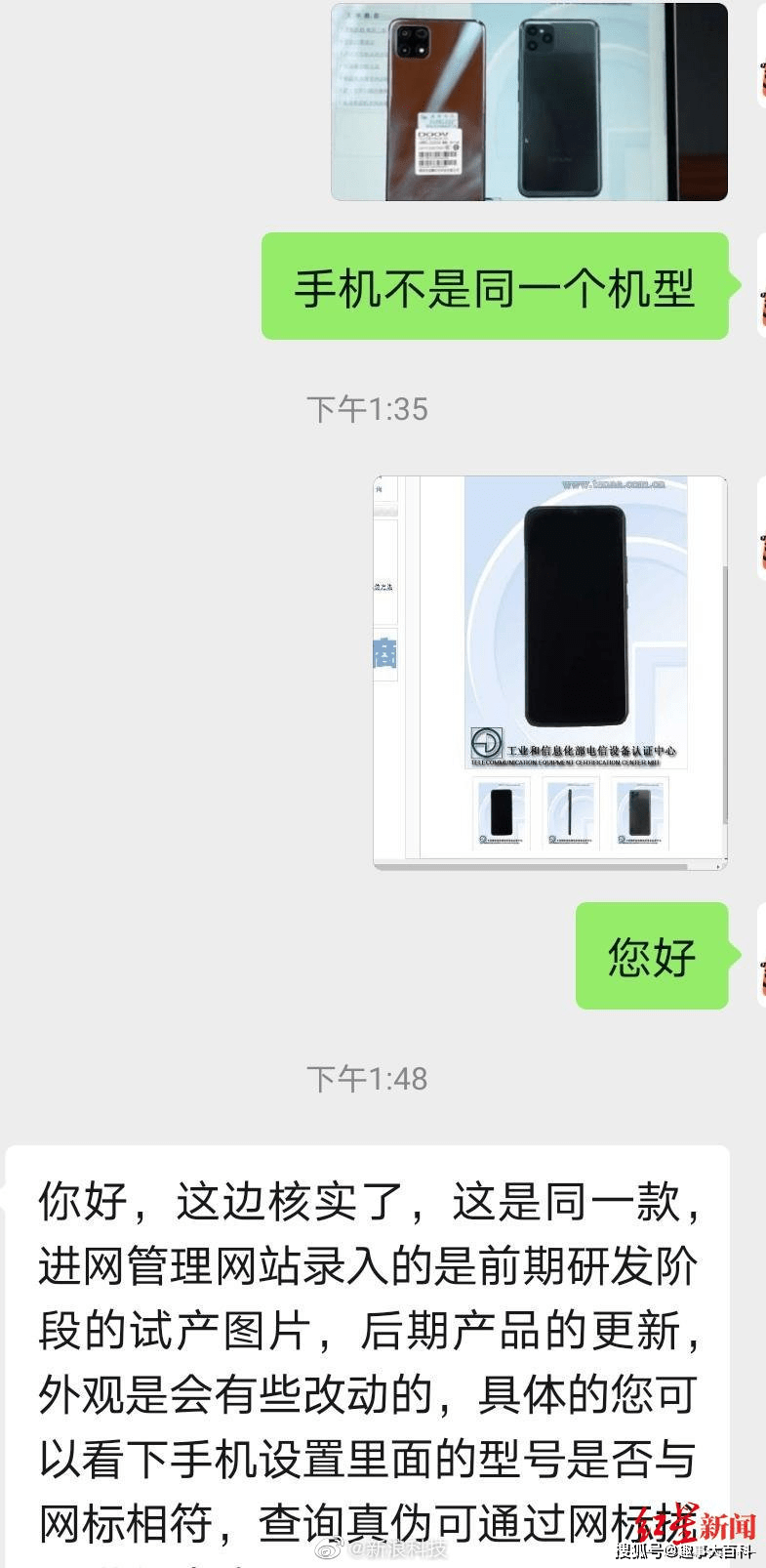Open the certification site screenshot image message

(549, 673)
